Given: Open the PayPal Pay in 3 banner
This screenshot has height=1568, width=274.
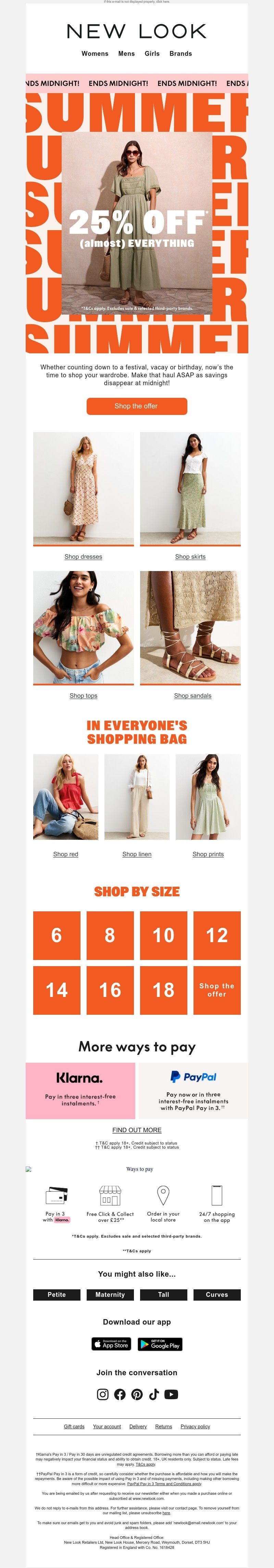Looking at the screenshot, I should (193, 1091).
